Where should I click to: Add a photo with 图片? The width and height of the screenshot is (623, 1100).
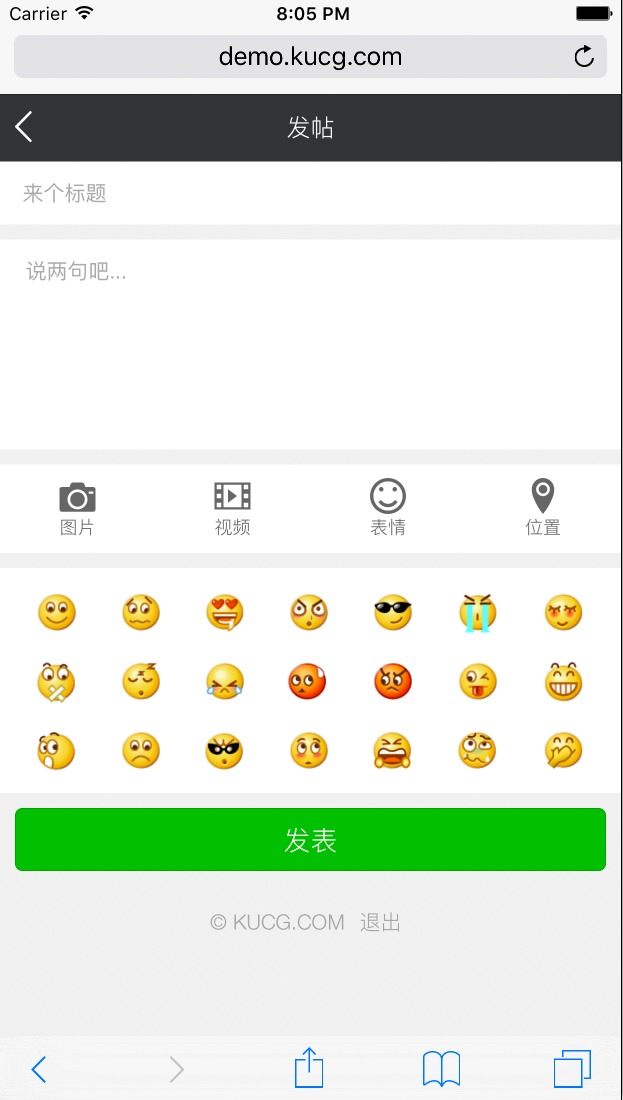point(77,508)
